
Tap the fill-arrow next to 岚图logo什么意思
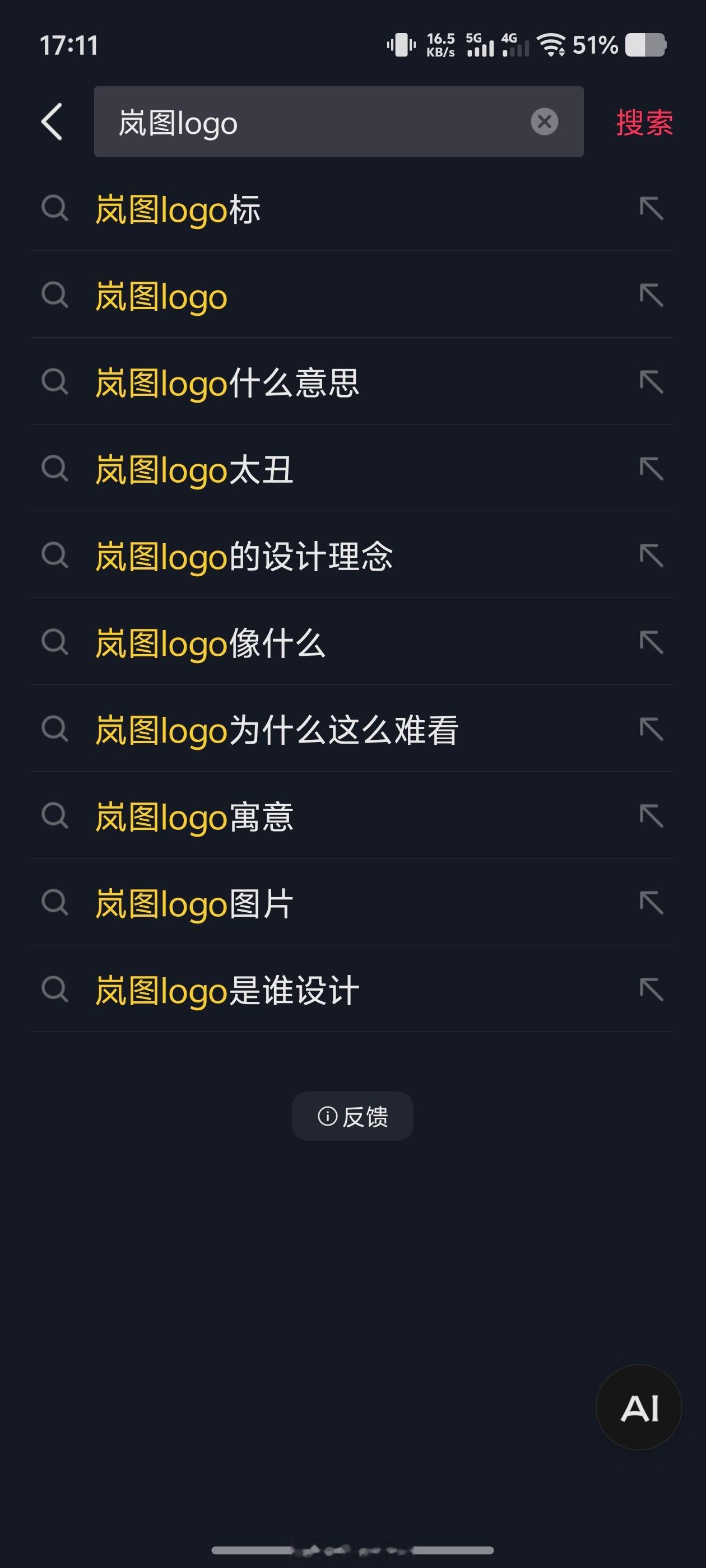point(652,382)
